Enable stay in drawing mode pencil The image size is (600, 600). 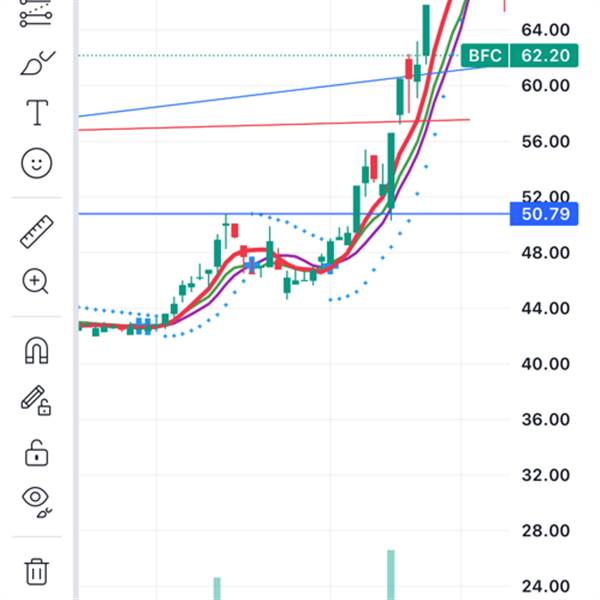[37, 401]
